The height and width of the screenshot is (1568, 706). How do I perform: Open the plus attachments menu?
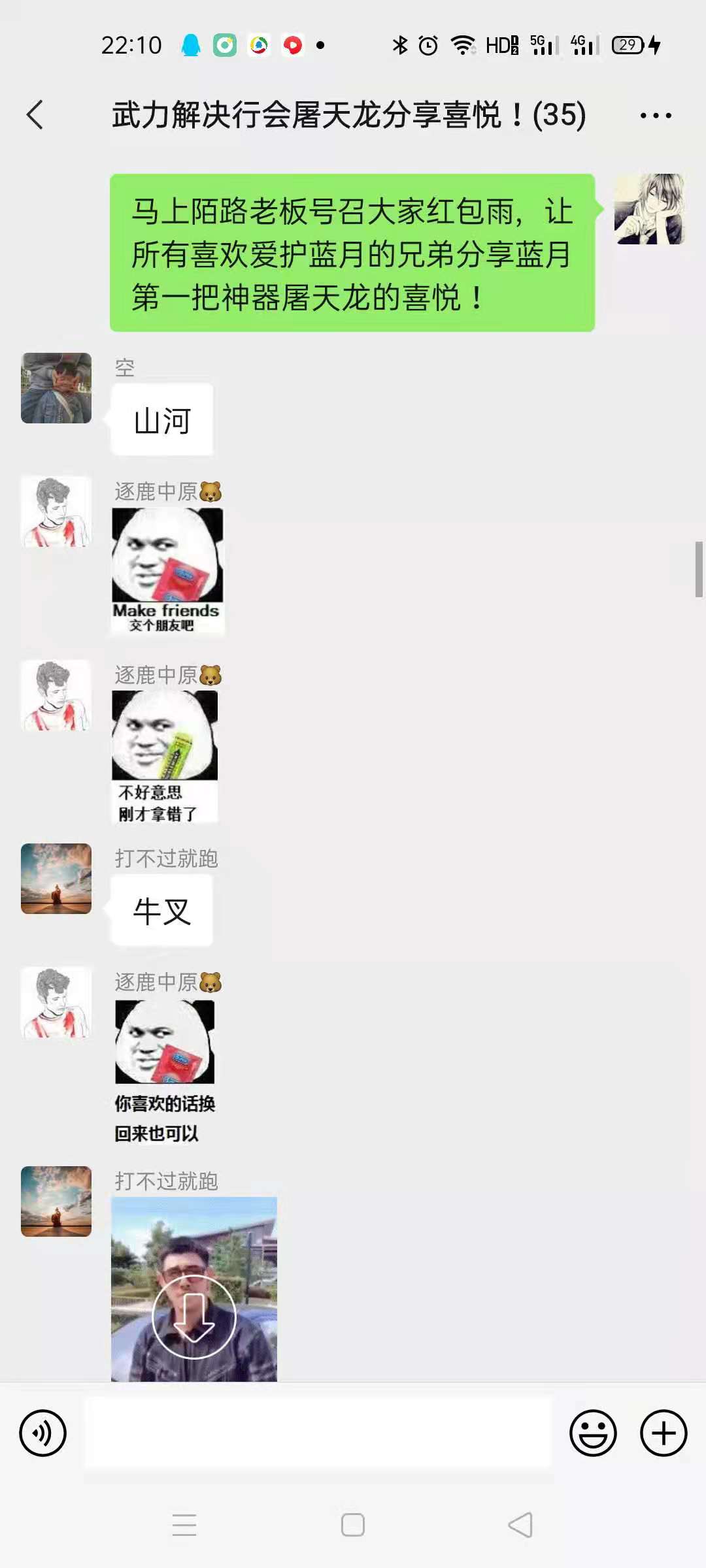(664, 1433)
